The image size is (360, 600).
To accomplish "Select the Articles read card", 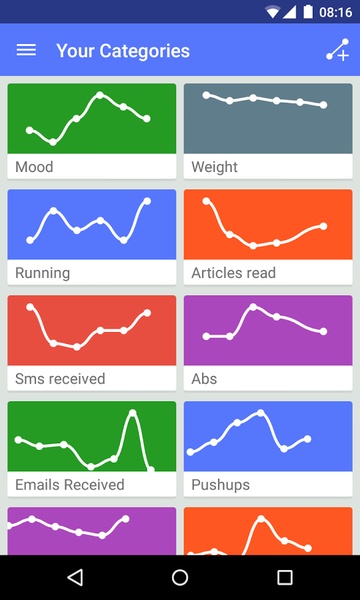I will pos(268,237).
